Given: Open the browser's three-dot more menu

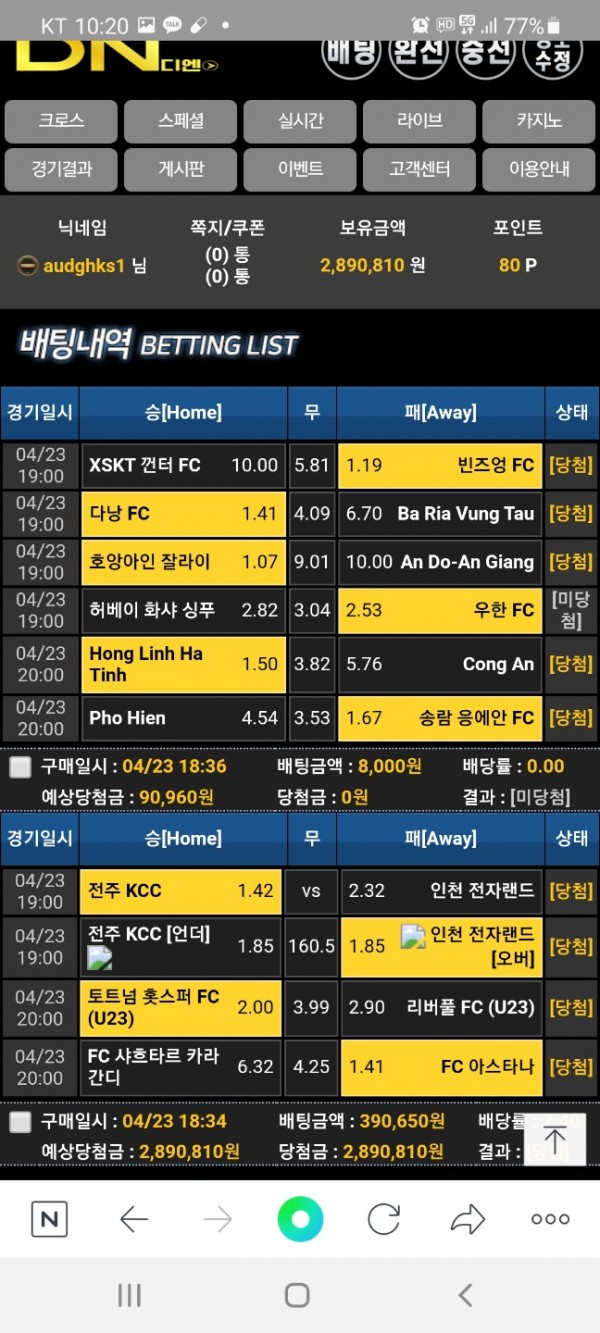Looking at the screenshot, I should pyautogui.click(x=550, y=1219).
